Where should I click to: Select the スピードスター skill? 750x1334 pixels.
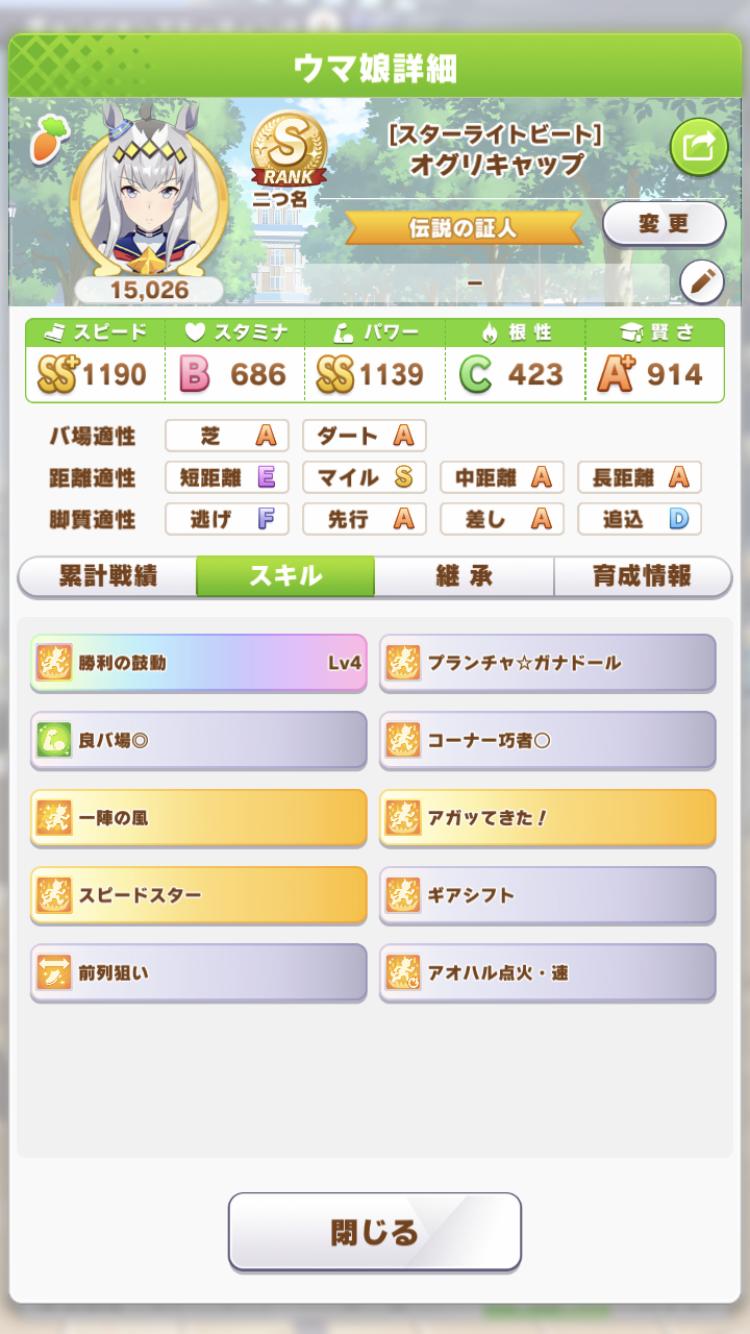198,894
